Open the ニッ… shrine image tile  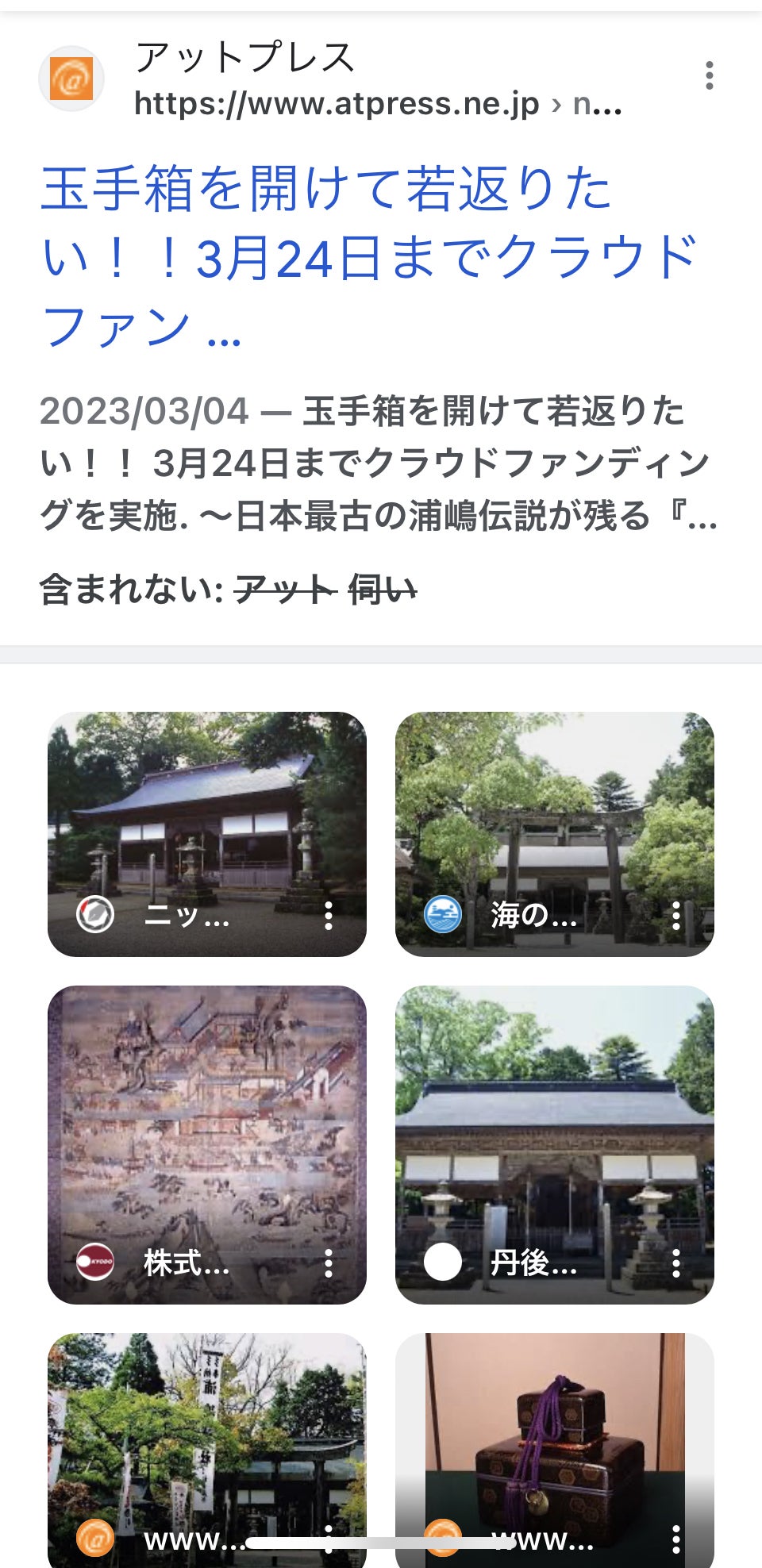tap(206, 817)
